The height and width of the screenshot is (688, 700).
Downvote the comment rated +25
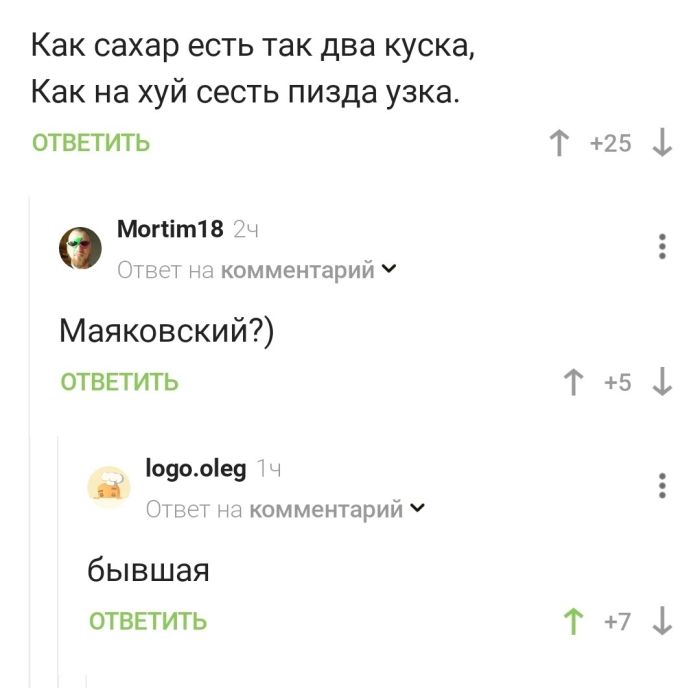coord(661,143)
